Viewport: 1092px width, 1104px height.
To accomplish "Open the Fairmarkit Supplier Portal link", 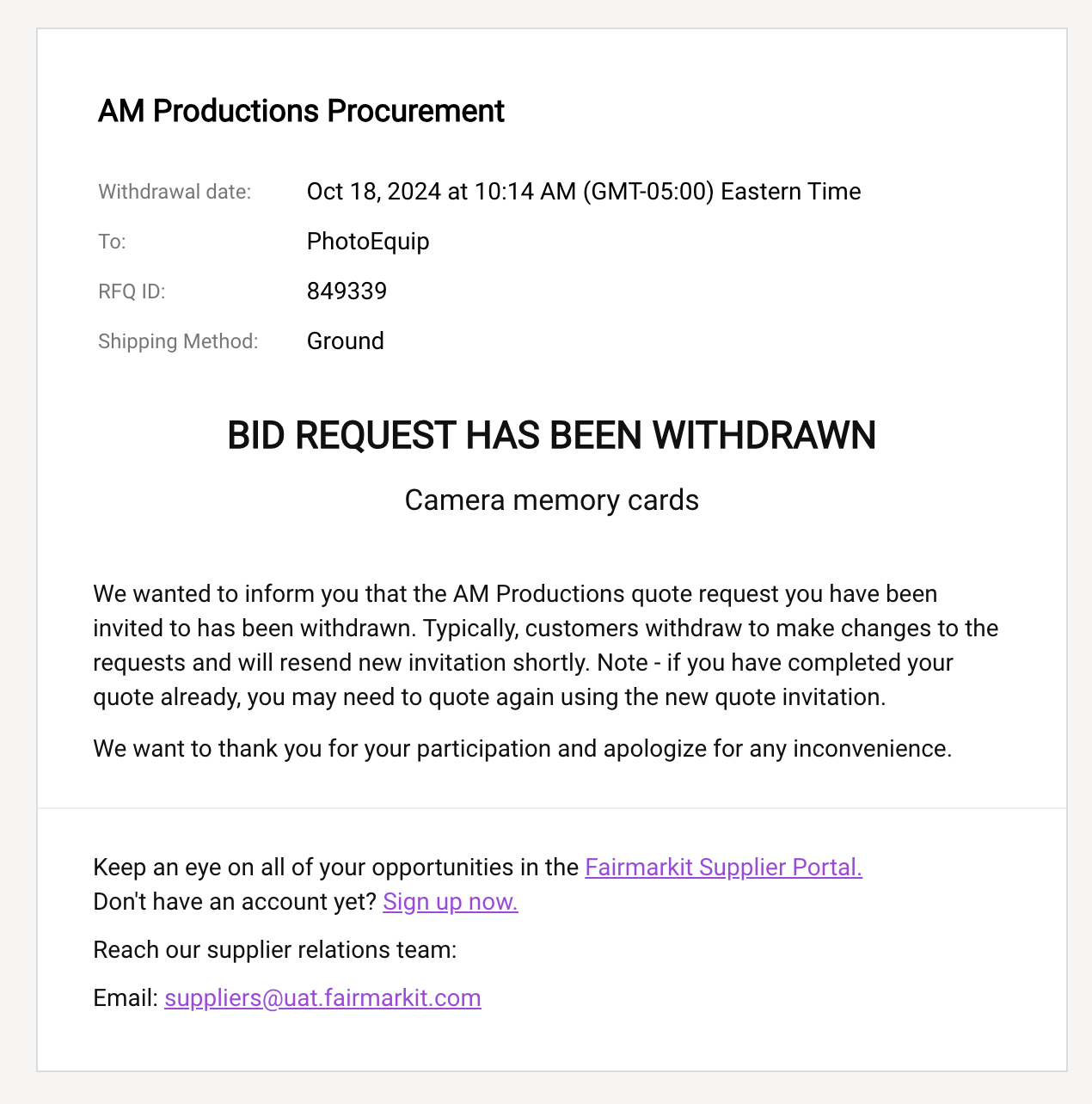I will 723,867.
